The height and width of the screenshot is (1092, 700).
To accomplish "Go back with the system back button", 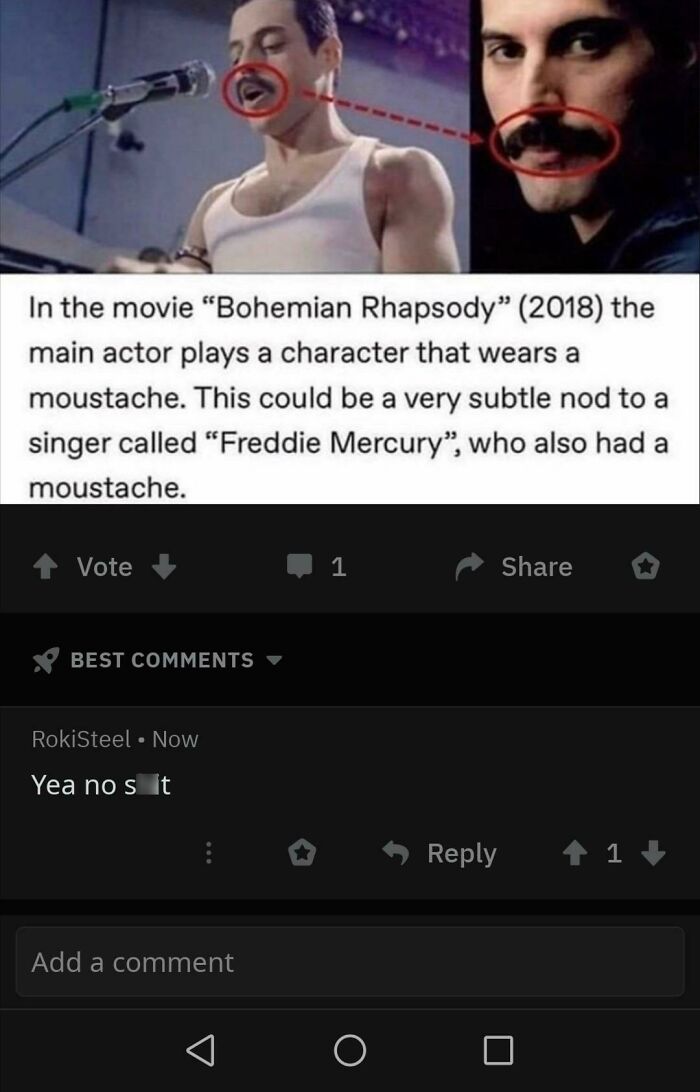I will coord(200,1050).
